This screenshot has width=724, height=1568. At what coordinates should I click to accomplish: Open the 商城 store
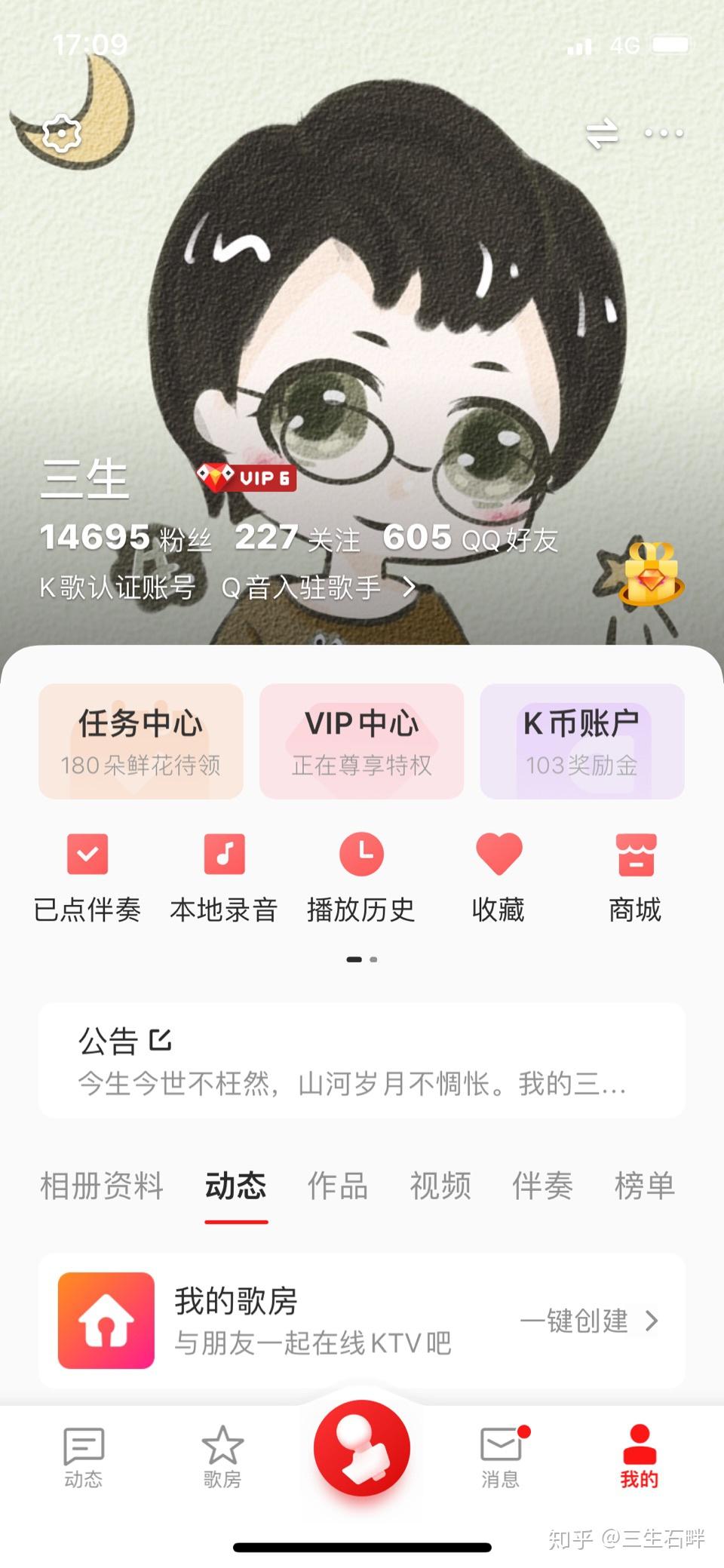(x=636, y=878)
